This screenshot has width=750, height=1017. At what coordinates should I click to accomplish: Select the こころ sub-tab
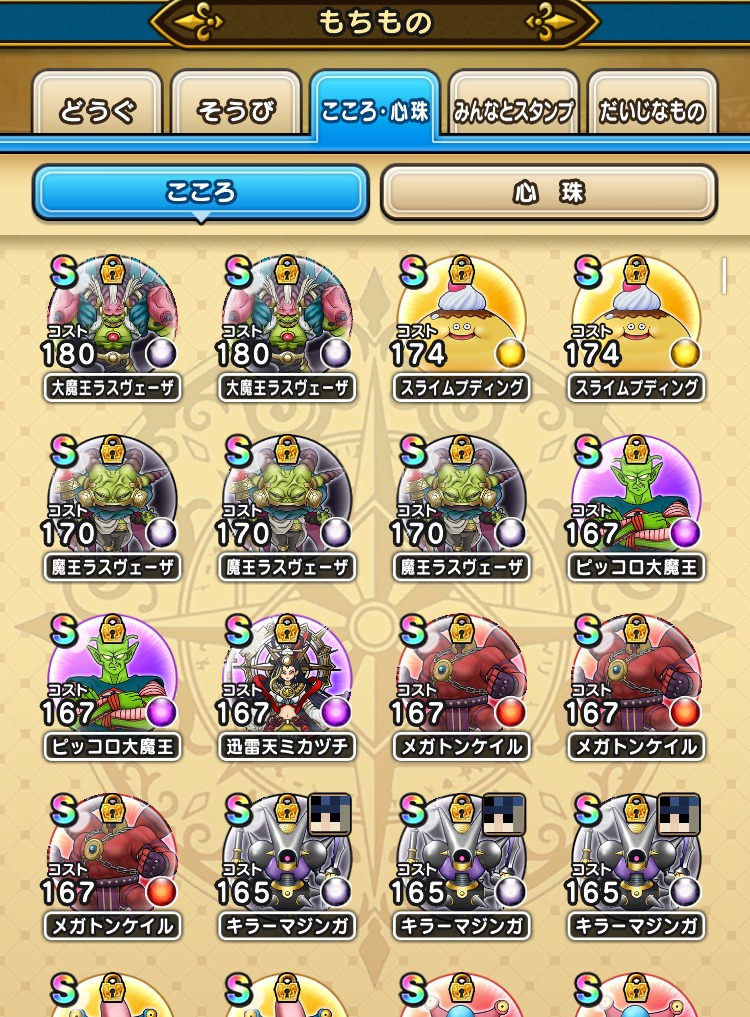point(201,192)
